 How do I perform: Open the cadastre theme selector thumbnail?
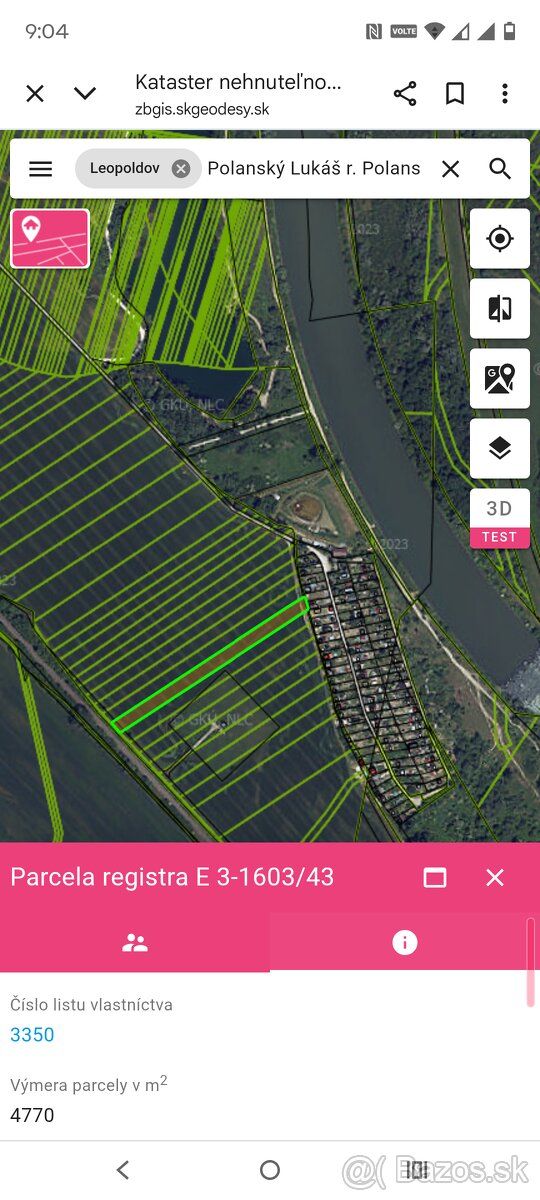click(x=50, y=238)
